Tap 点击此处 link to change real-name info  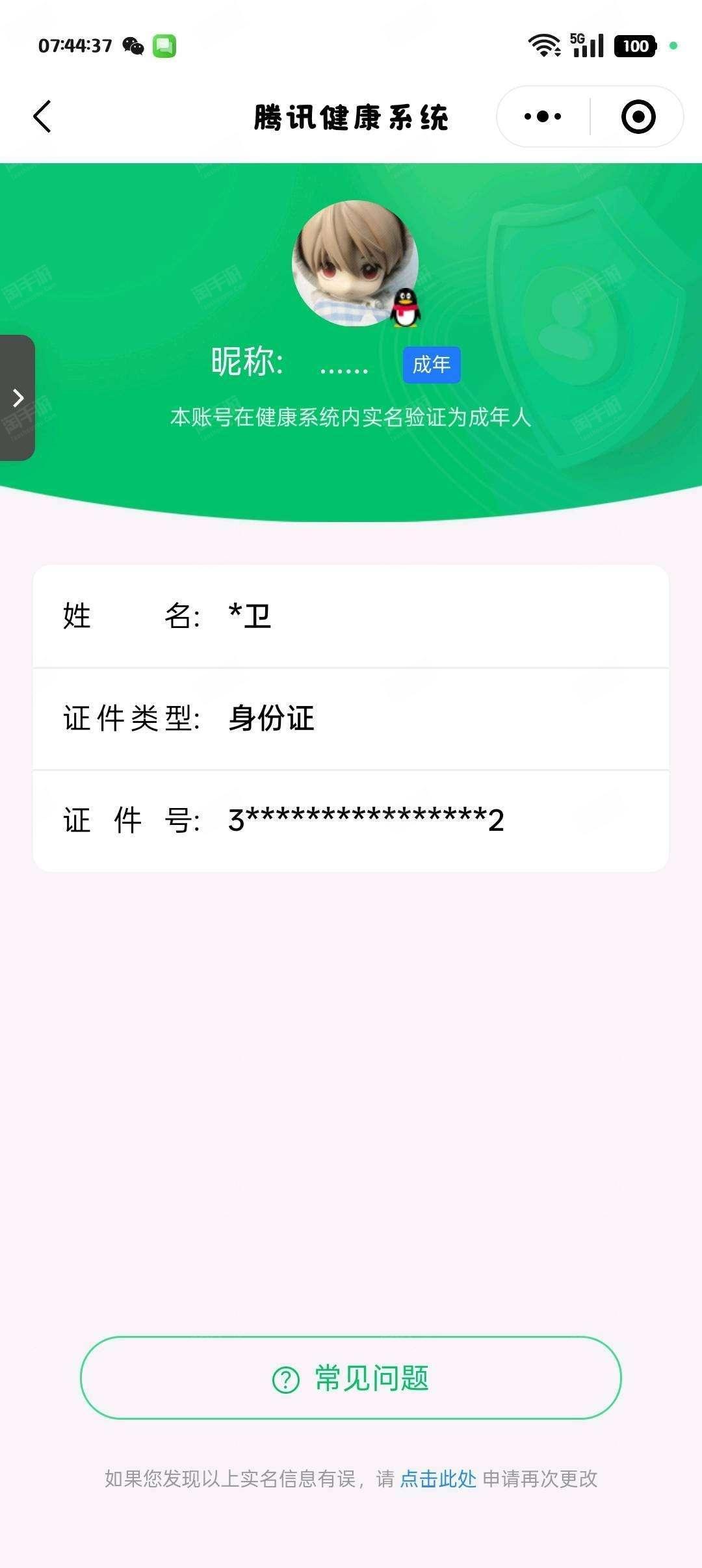point(438,1479)
